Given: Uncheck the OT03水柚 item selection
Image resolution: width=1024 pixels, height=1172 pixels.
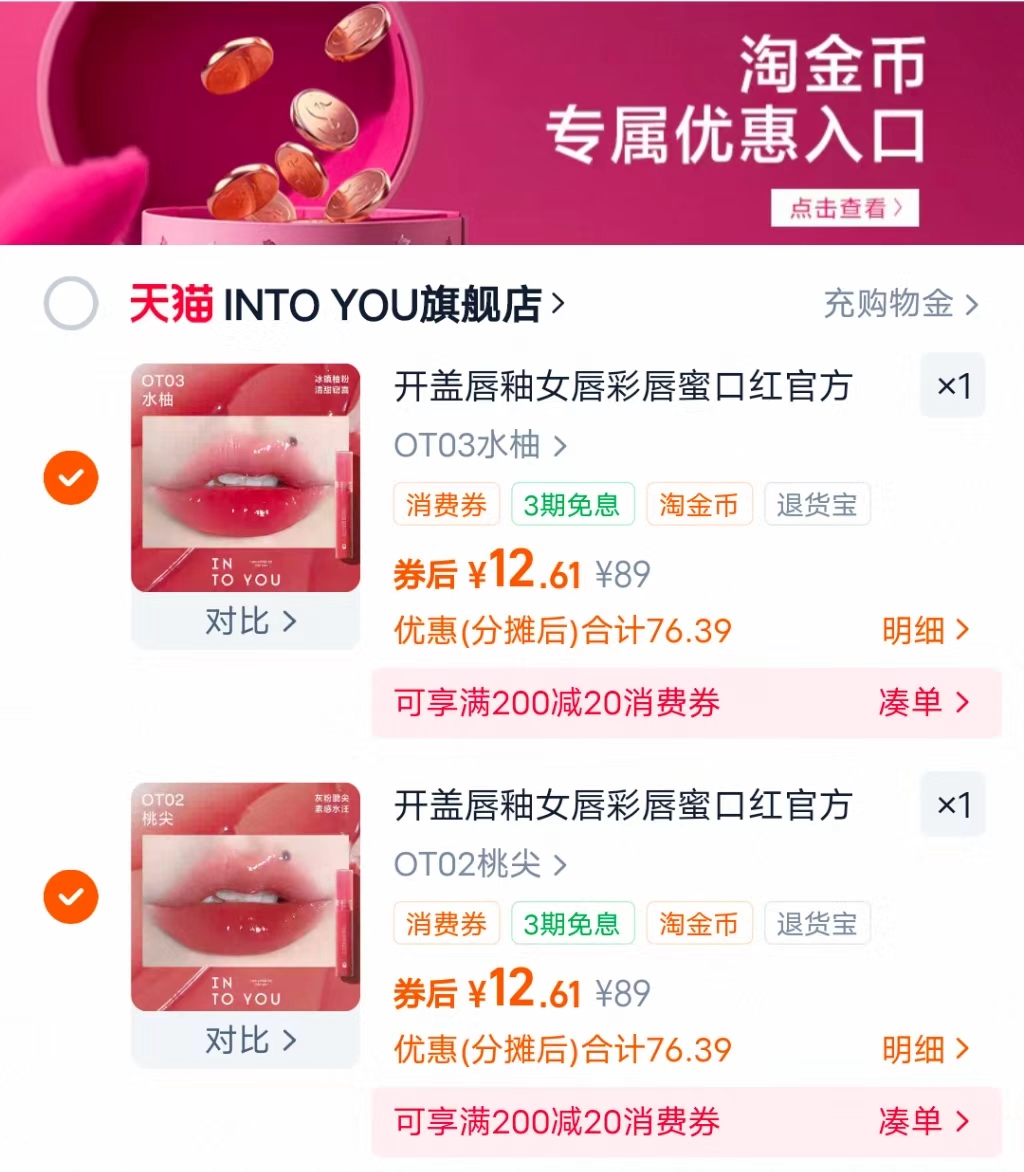Looking at the screenshot, I should point(70,477).
